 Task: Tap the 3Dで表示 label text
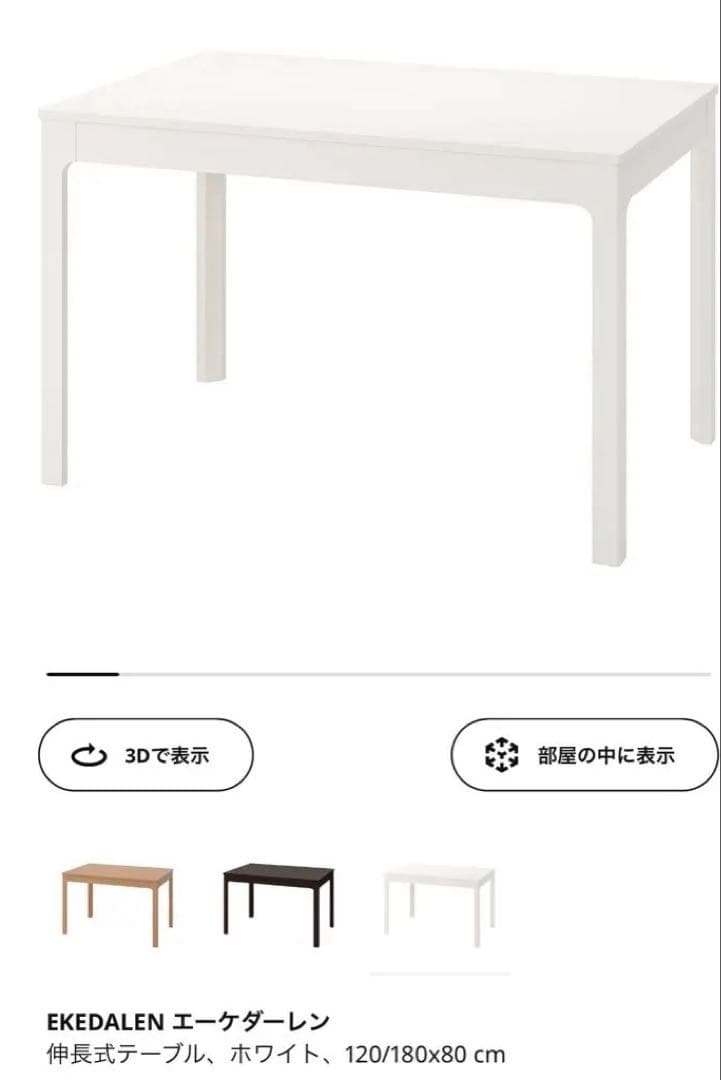coord(167,755)
